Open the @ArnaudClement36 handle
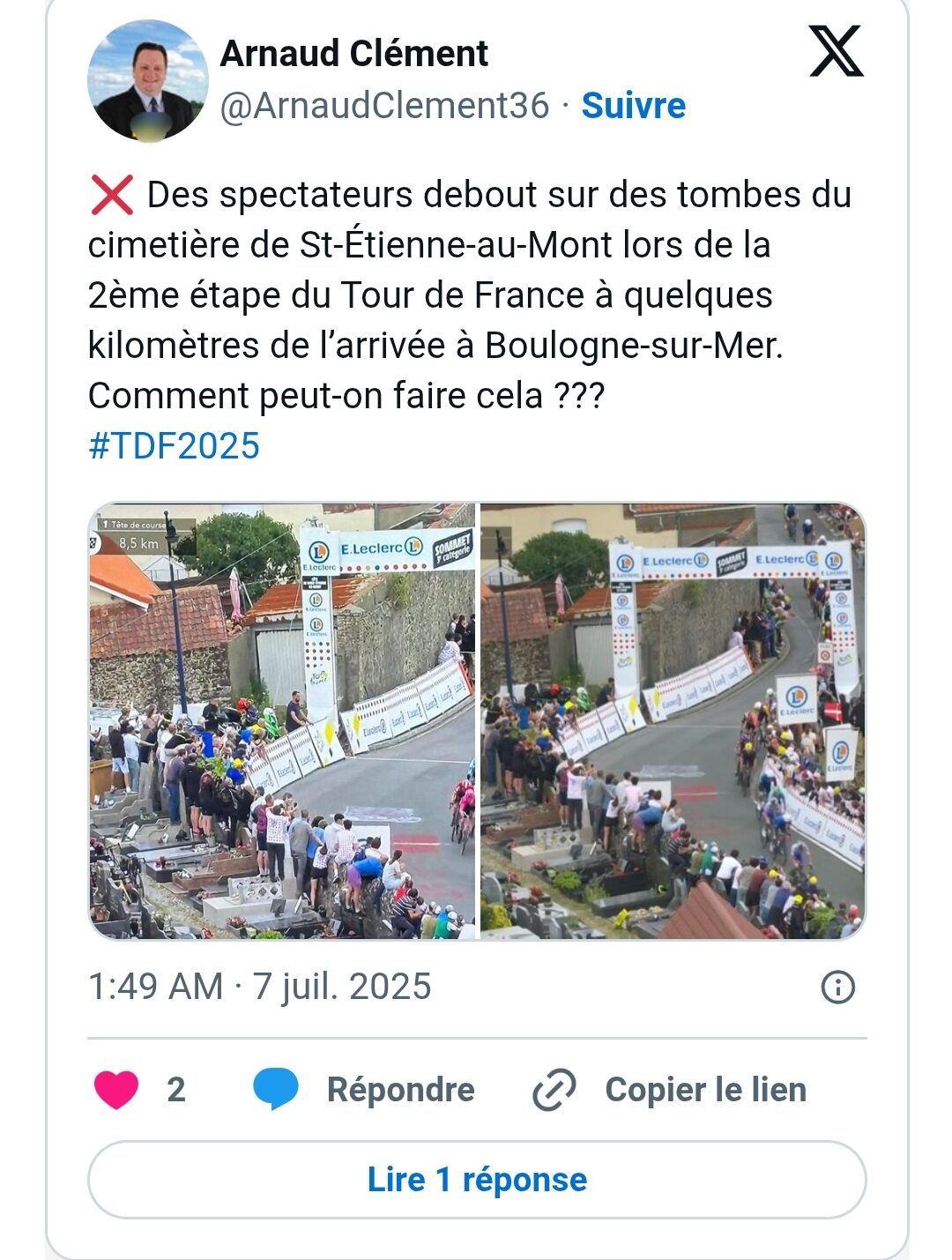 (x=384, y=106)
